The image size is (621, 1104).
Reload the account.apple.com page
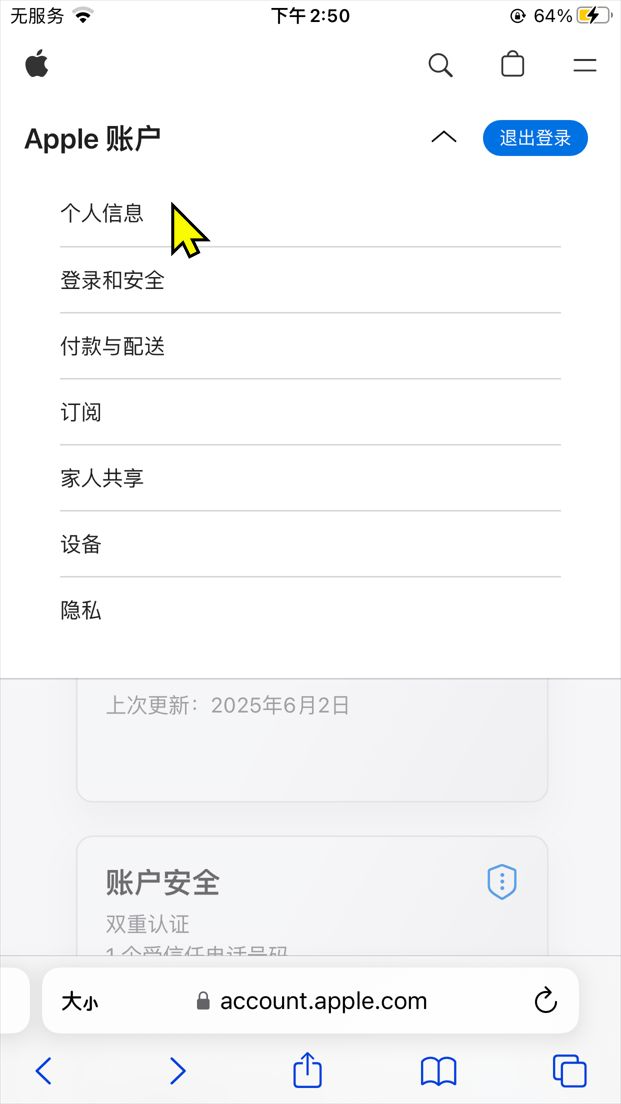click(x=545, y=1001)
